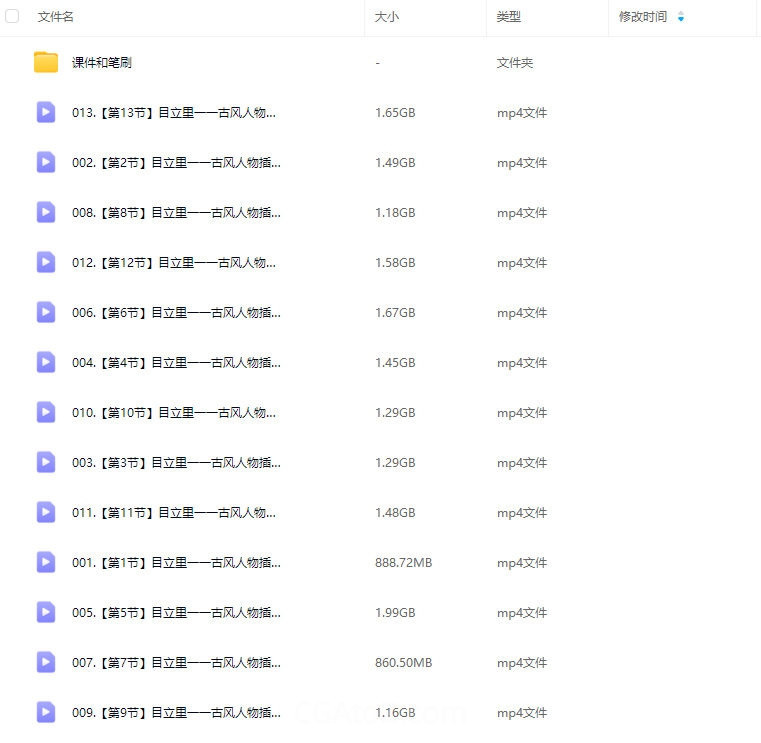Viewport: 761px width, 743px height.
Task: Sort the list by 大小
Action: [x=386, y=17]
